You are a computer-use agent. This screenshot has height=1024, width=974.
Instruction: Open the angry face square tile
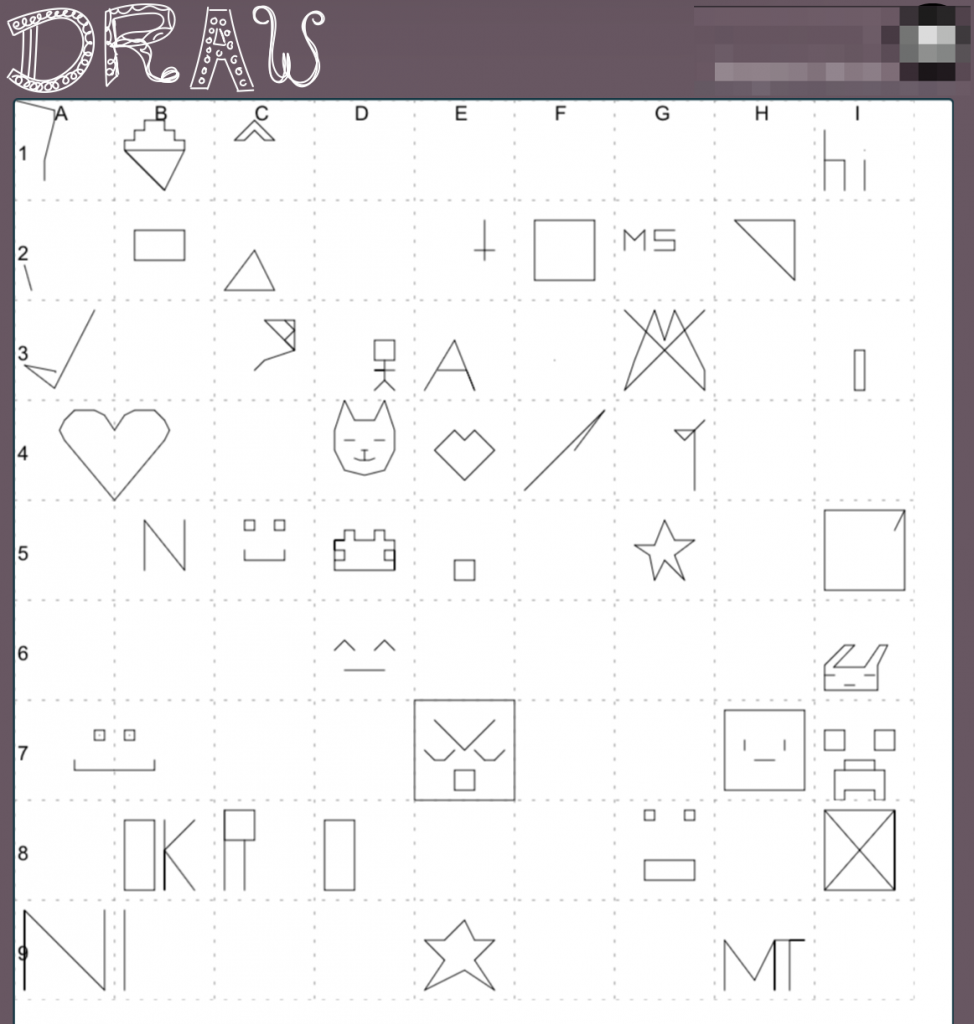tap(464, 750)
